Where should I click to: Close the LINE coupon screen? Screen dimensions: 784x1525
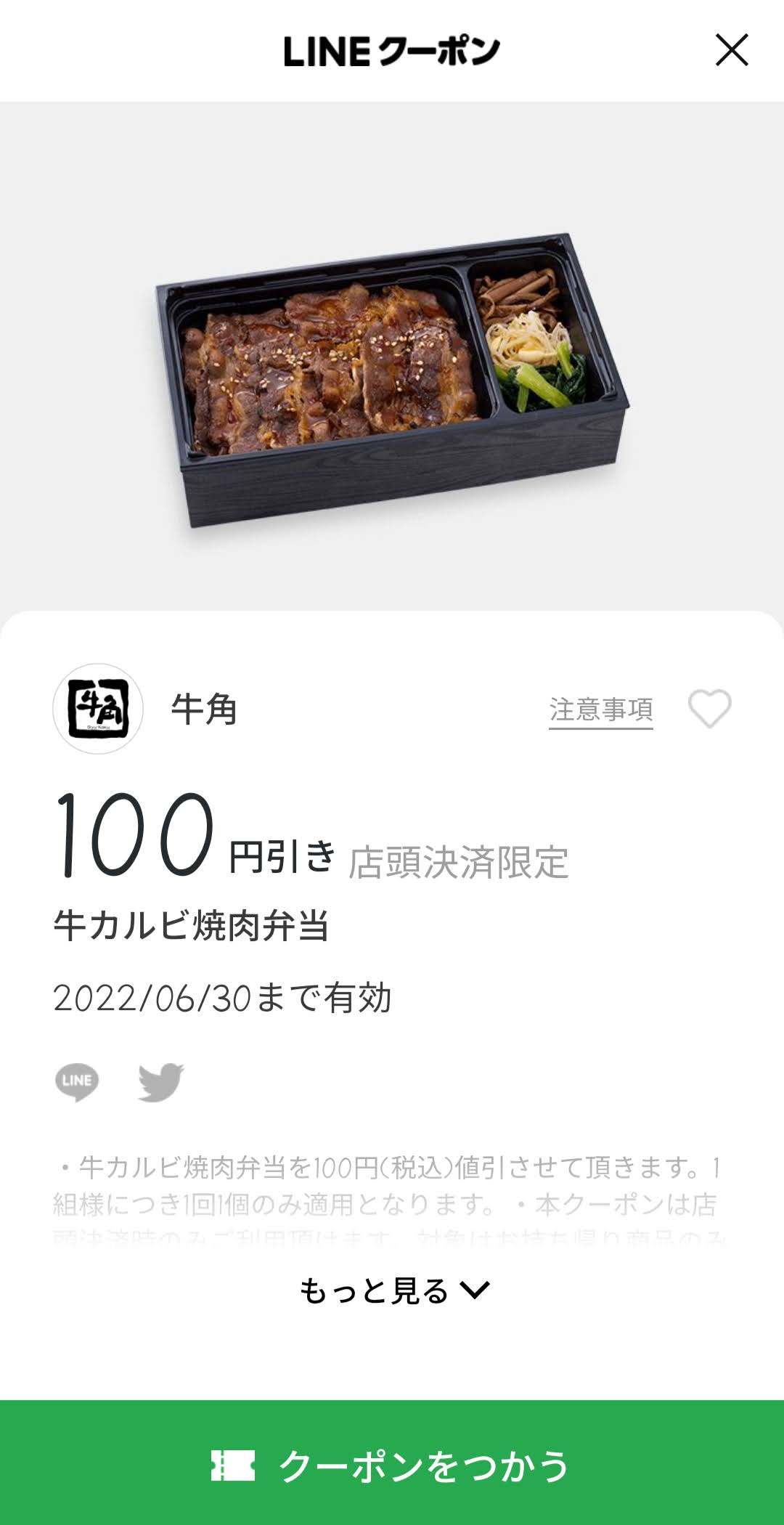tap(732, 50)
